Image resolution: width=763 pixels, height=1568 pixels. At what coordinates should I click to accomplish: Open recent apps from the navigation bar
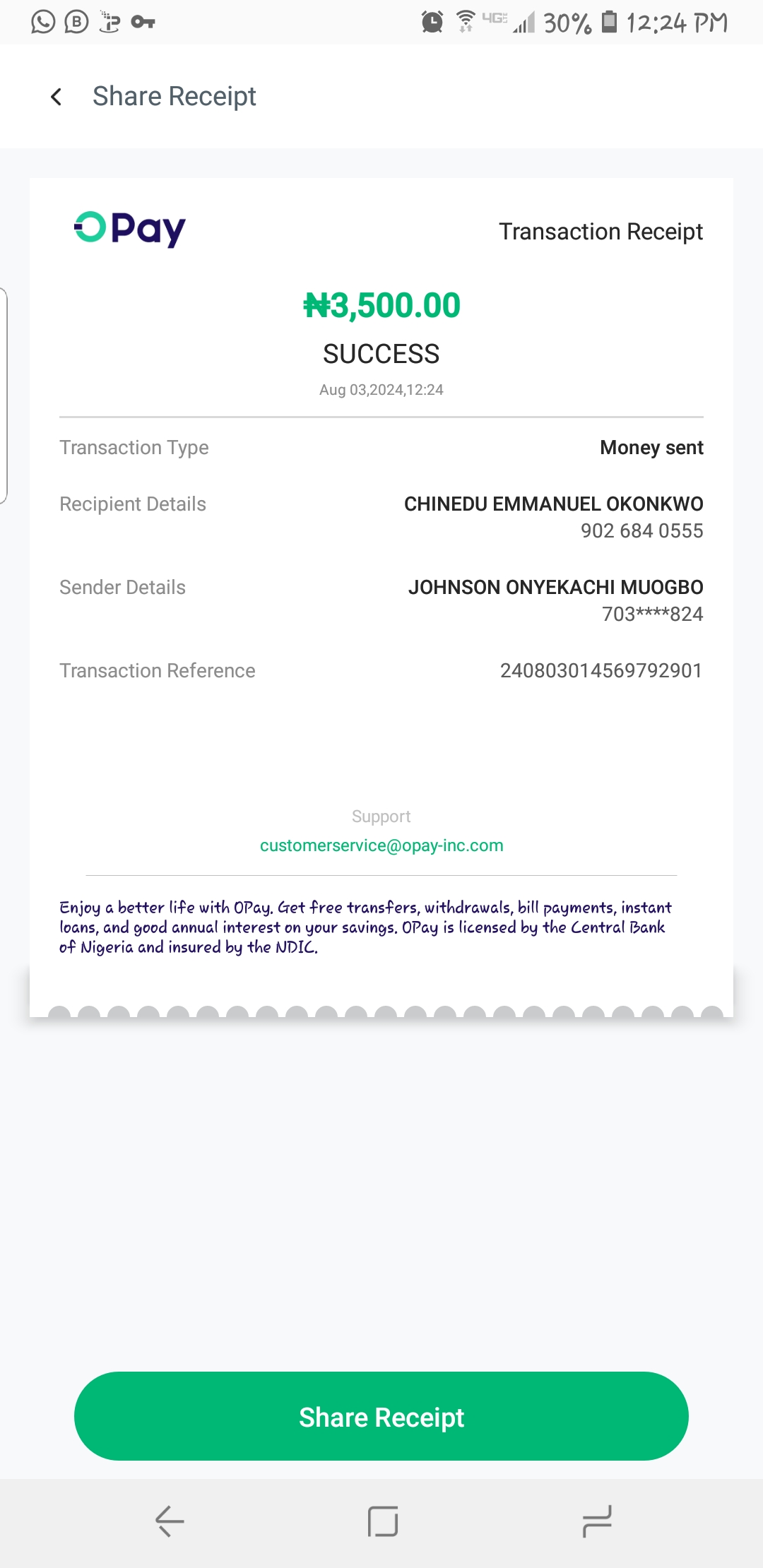click(596, 1521)
